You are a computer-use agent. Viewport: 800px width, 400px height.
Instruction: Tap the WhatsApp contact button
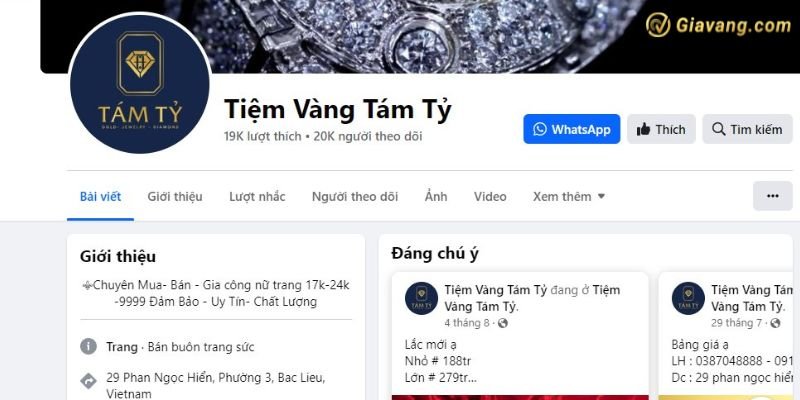pos(571,129)
